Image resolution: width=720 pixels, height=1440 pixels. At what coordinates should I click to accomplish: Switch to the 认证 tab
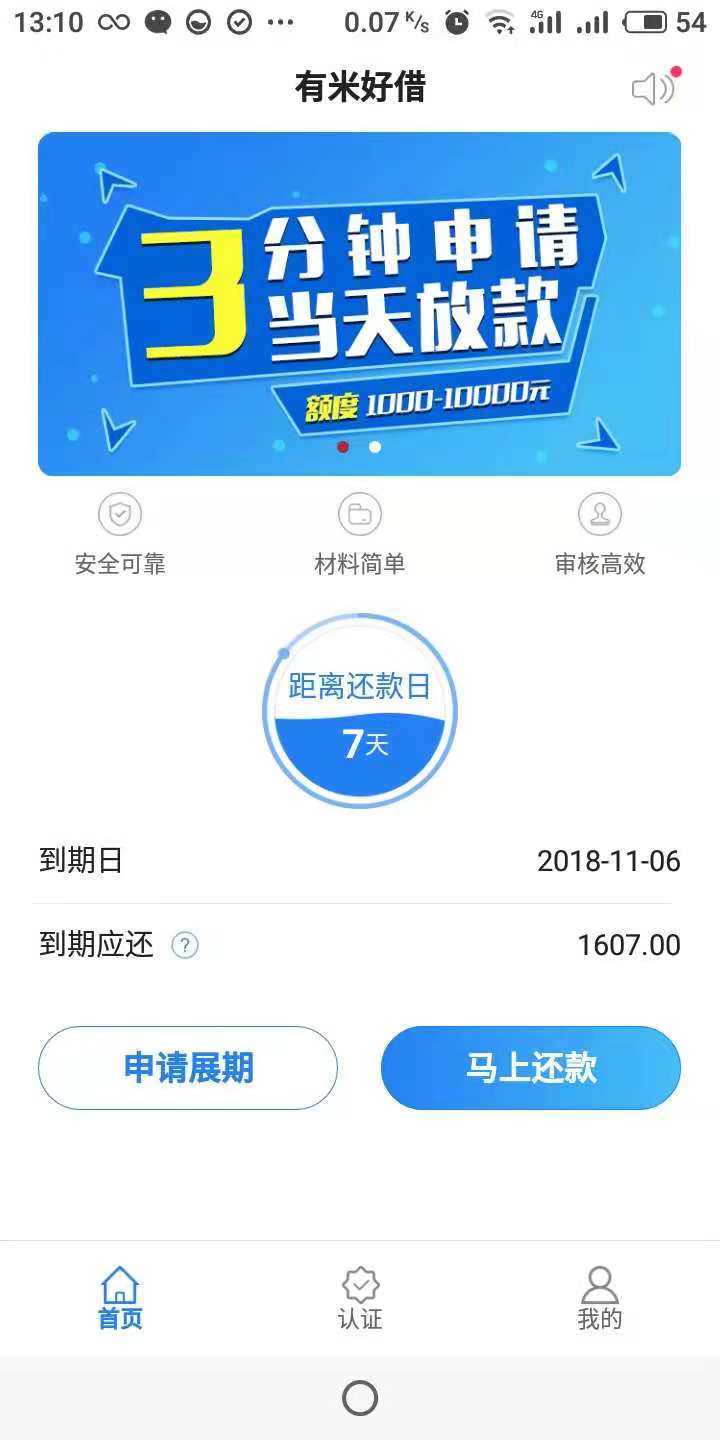click(x=360, y=1298)
